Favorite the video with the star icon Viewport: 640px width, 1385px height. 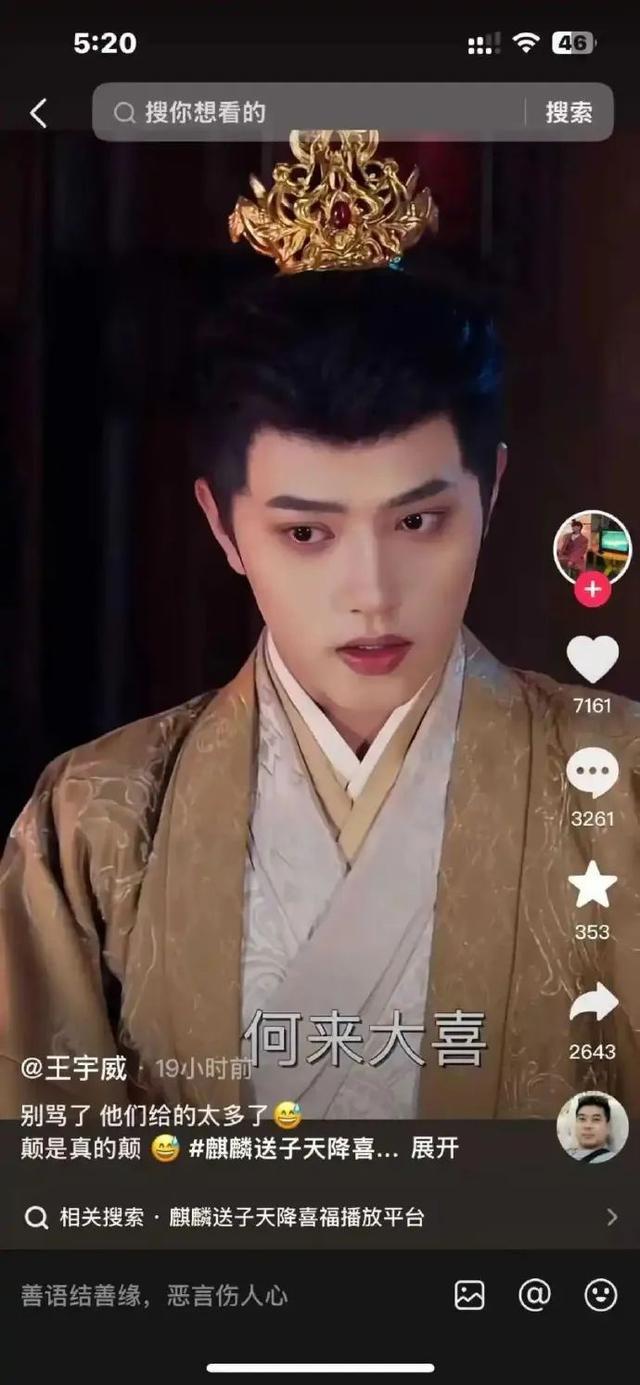tap(592, 886)
